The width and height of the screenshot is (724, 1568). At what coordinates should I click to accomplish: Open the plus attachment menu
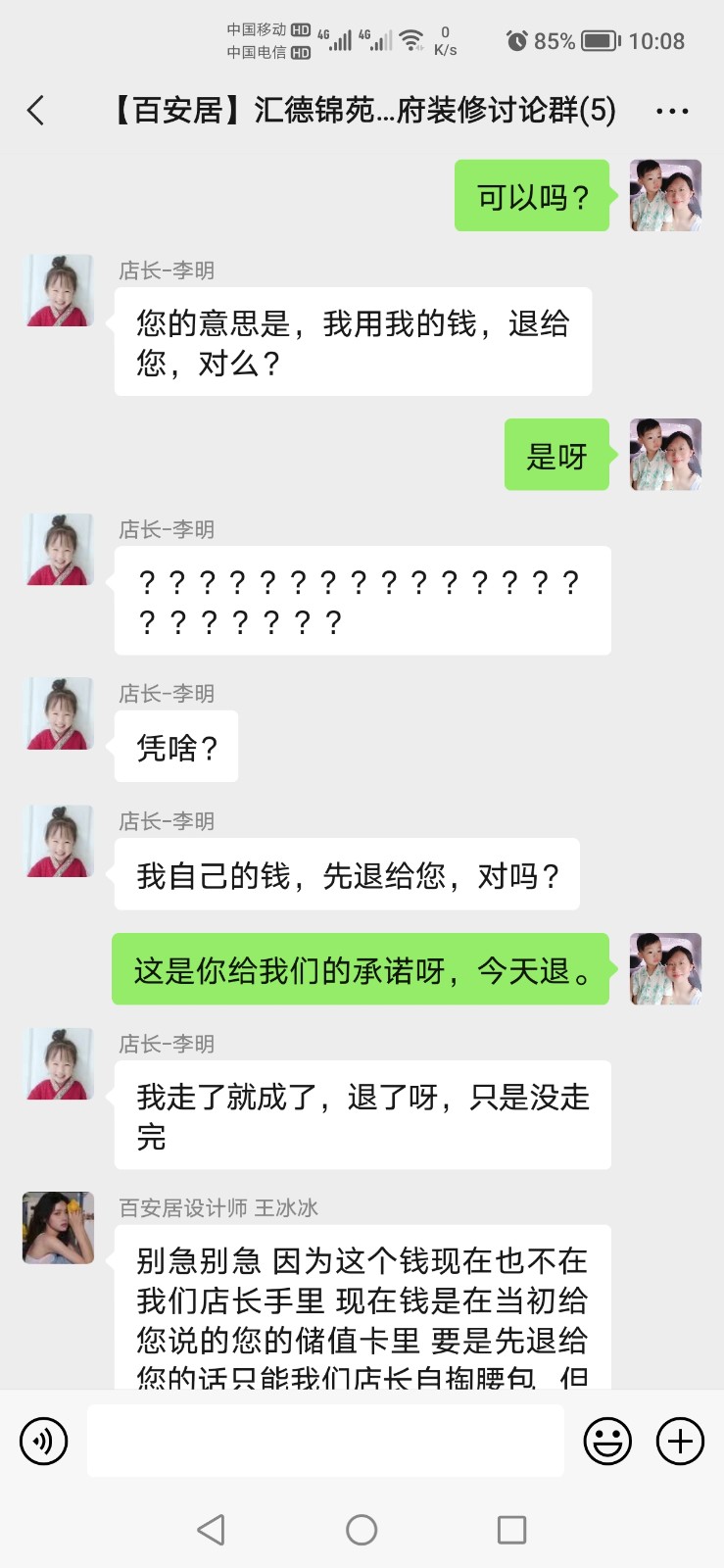680,1441
